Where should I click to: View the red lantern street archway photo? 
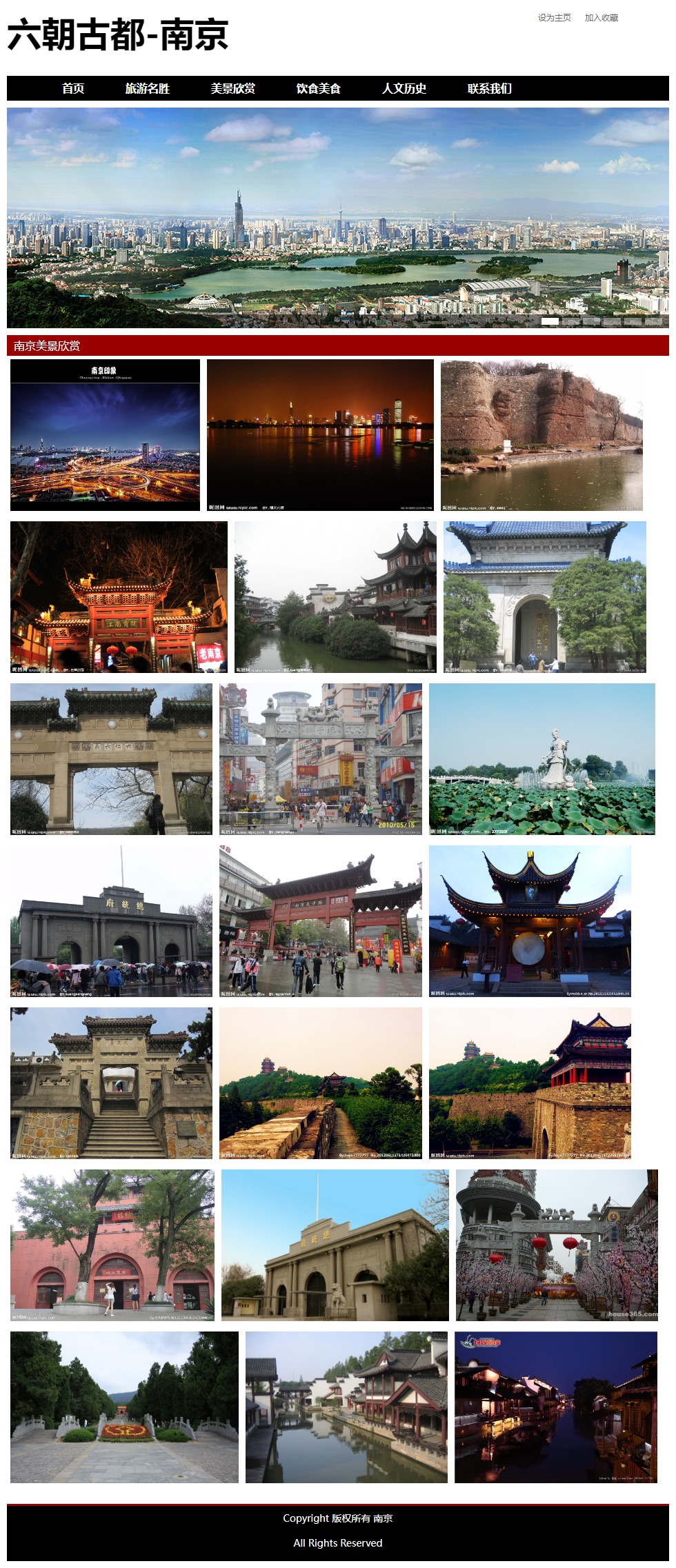tap(556, 1245)
